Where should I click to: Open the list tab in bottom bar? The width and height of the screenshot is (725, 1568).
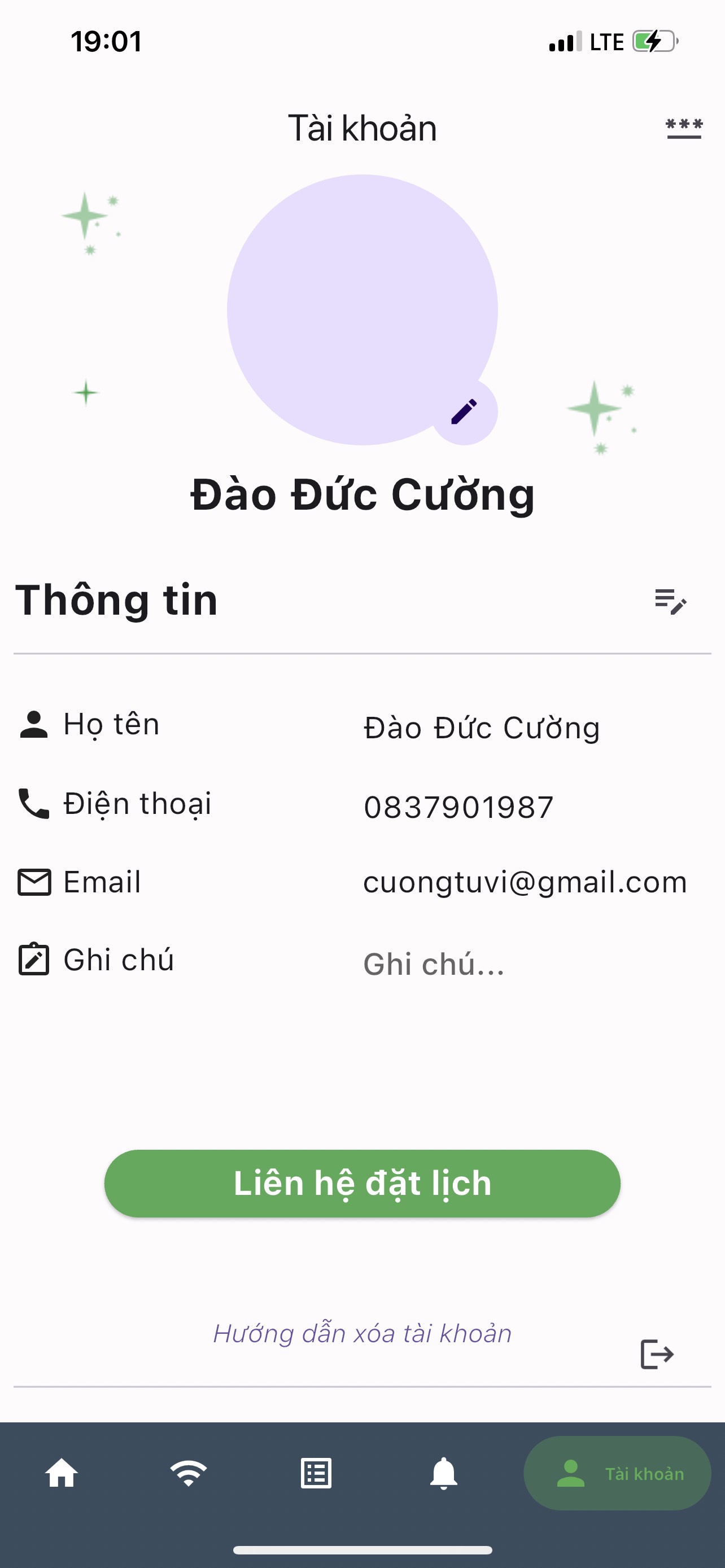(316, 1473)
